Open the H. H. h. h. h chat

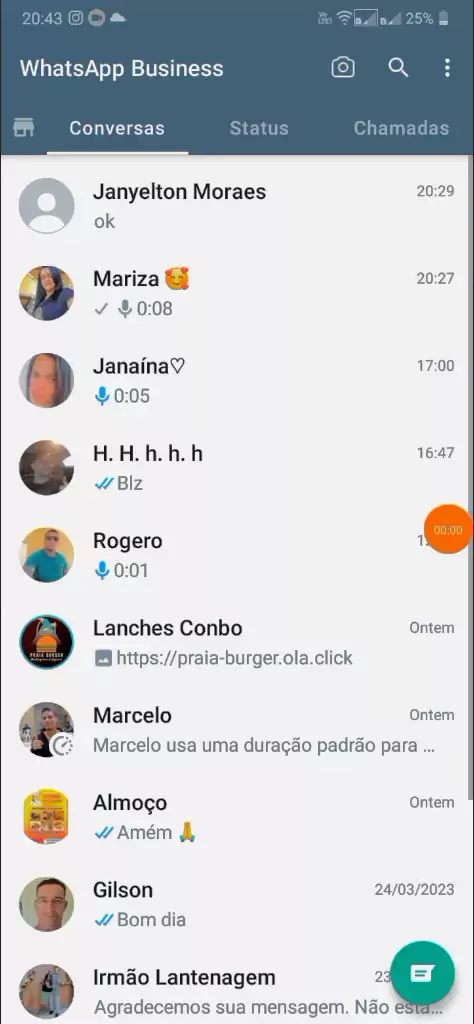[x=236, y=468]
